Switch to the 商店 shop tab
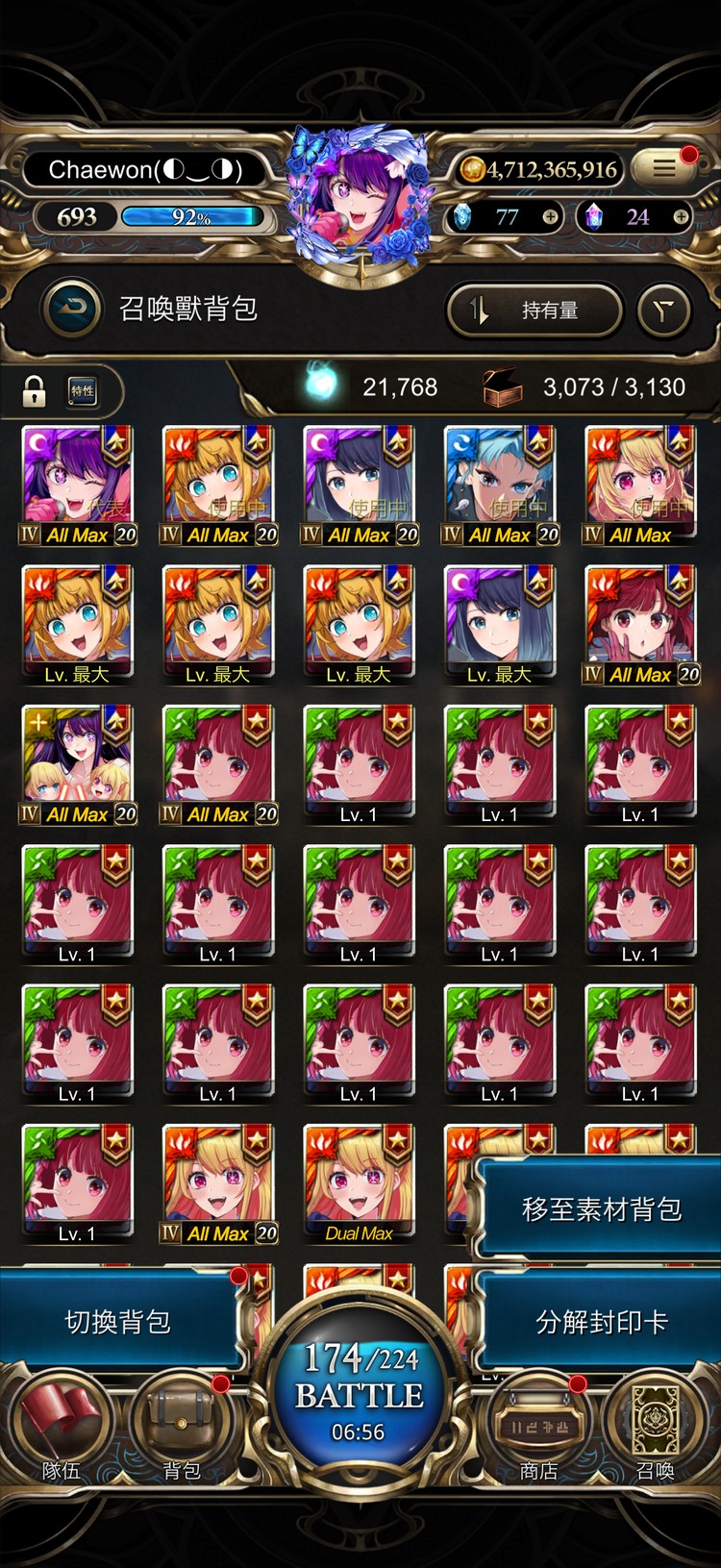 click(538, 1432)
